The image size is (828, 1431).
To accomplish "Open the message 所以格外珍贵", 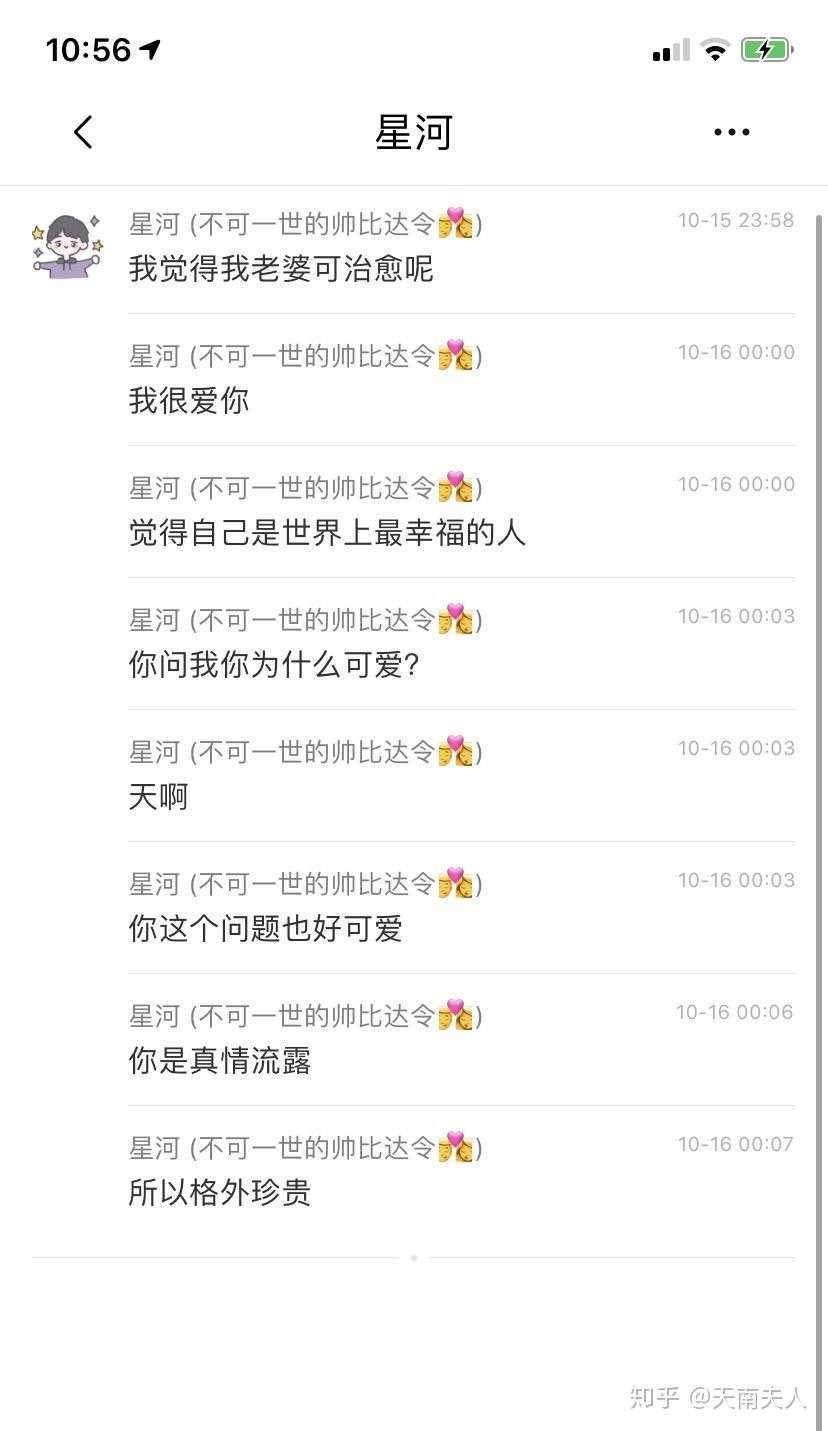I will click(x=220, y=1193).
